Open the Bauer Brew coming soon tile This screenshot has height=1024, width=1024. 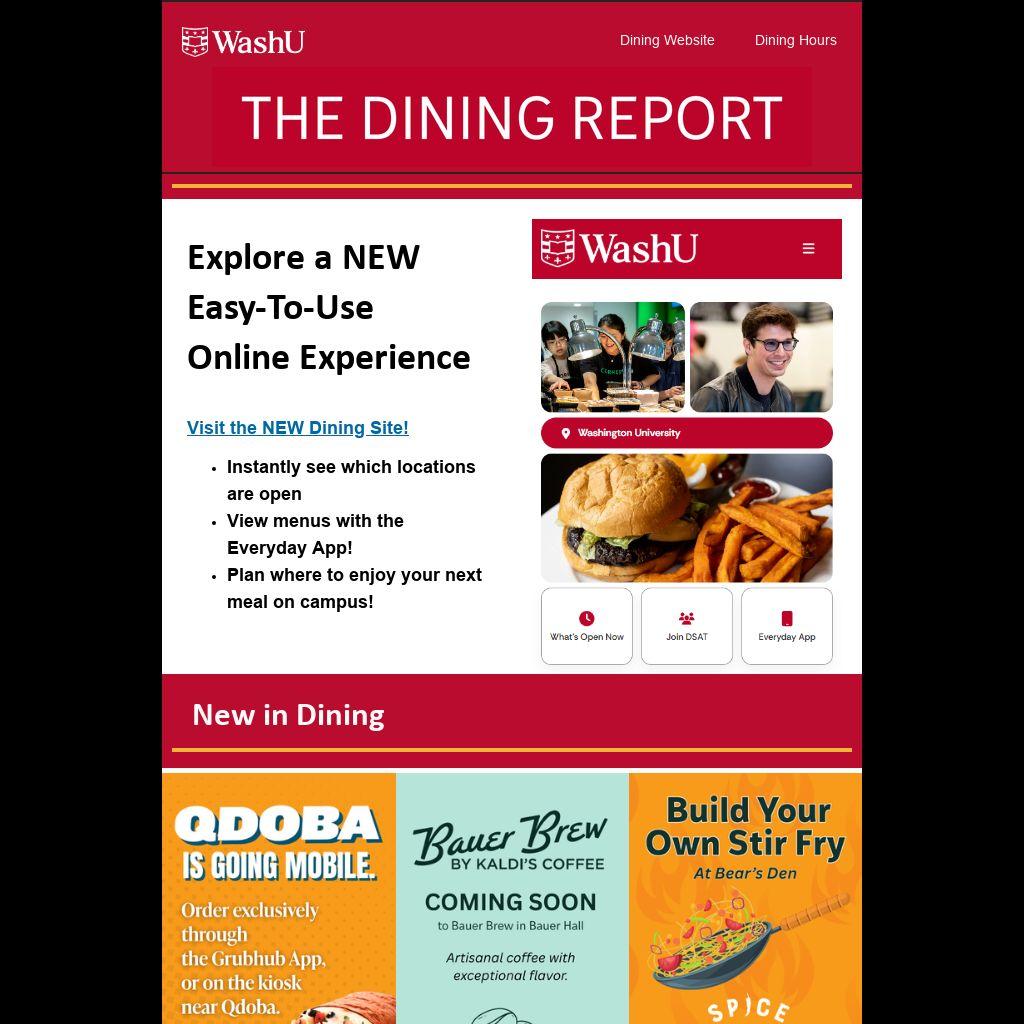coord(512,898)
